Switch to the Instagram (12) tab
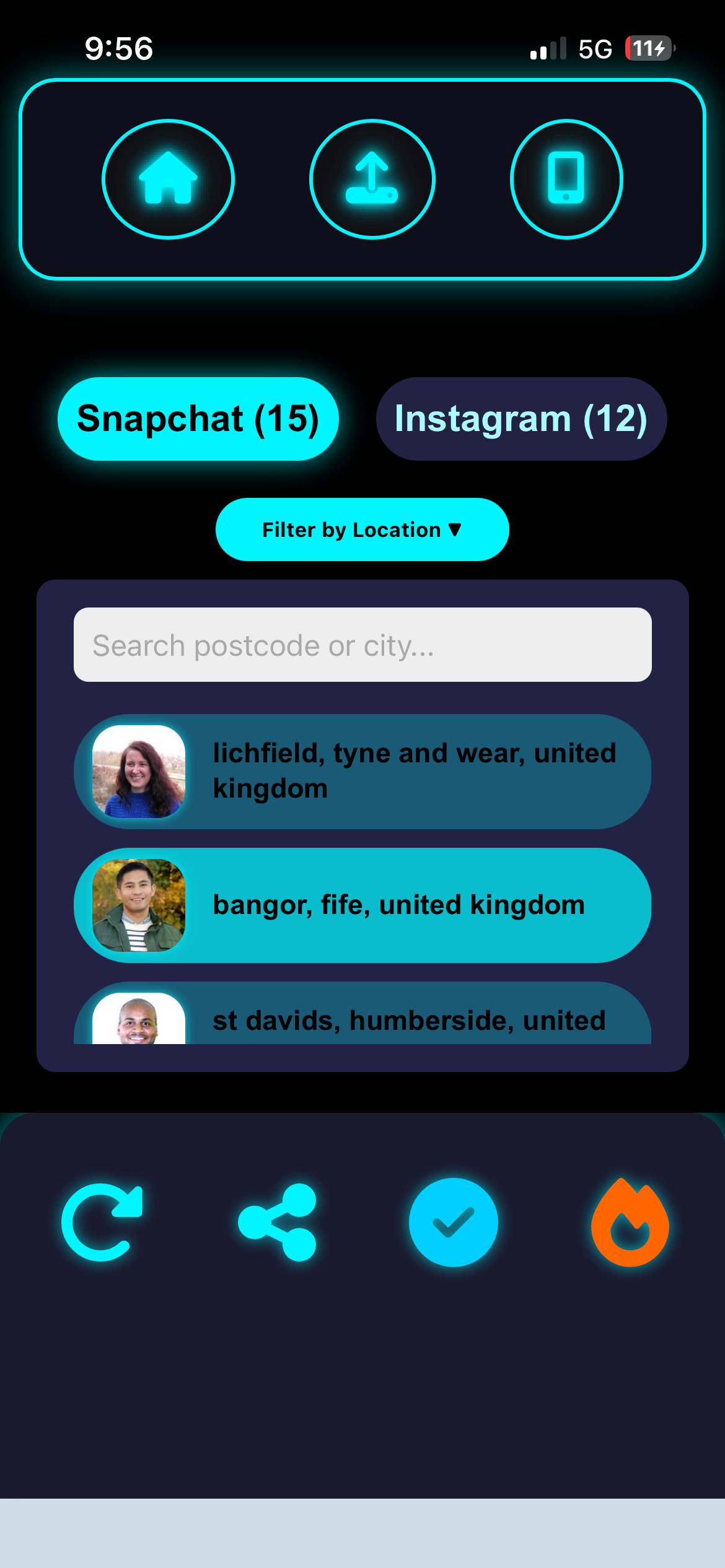The height and width of the screenshot is (1568, 725). point(521,419)
